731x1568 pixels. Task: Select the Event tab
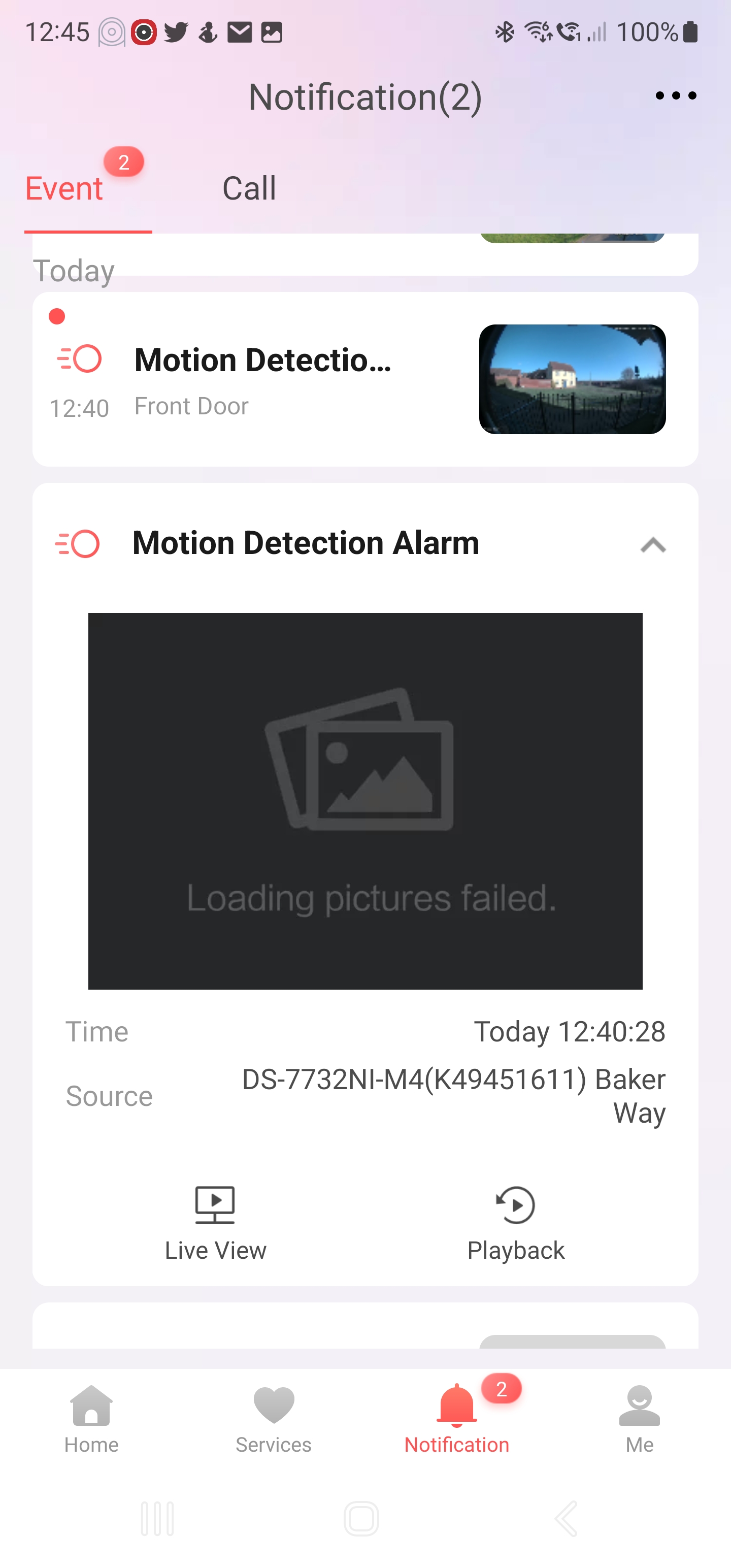point(64,188)
